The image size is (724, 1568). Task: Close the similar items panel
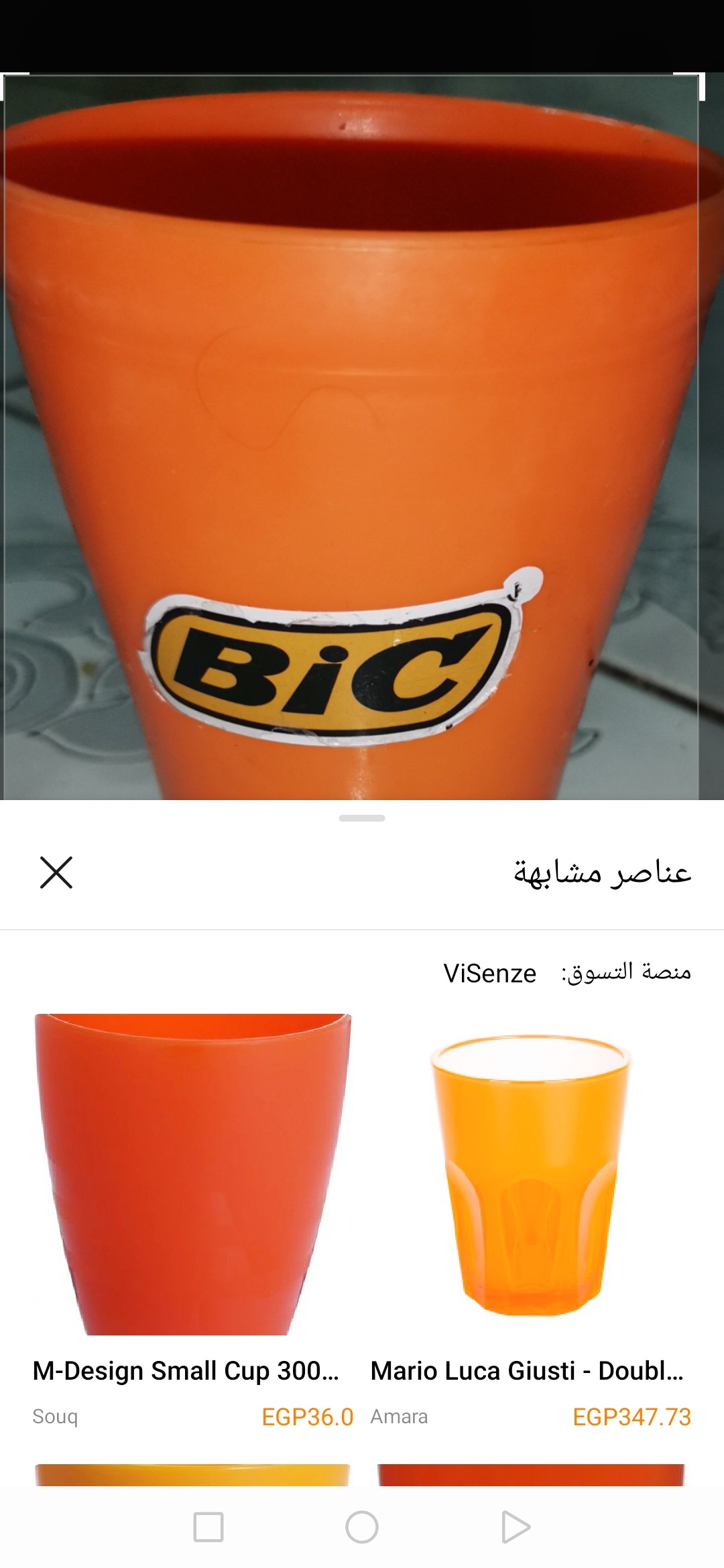click(x=56, y=872)
